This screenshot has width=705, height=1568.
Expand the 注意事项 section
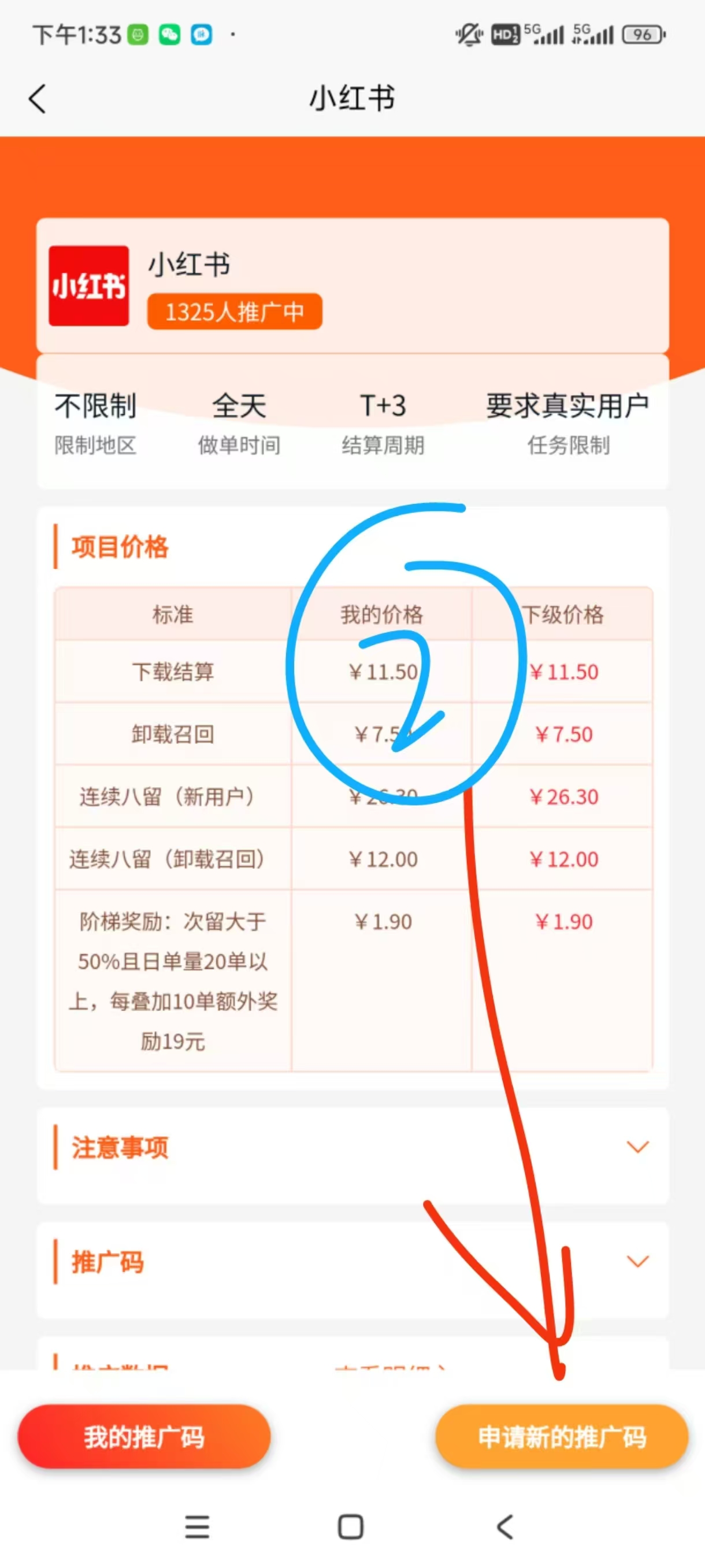point(637,1147)
